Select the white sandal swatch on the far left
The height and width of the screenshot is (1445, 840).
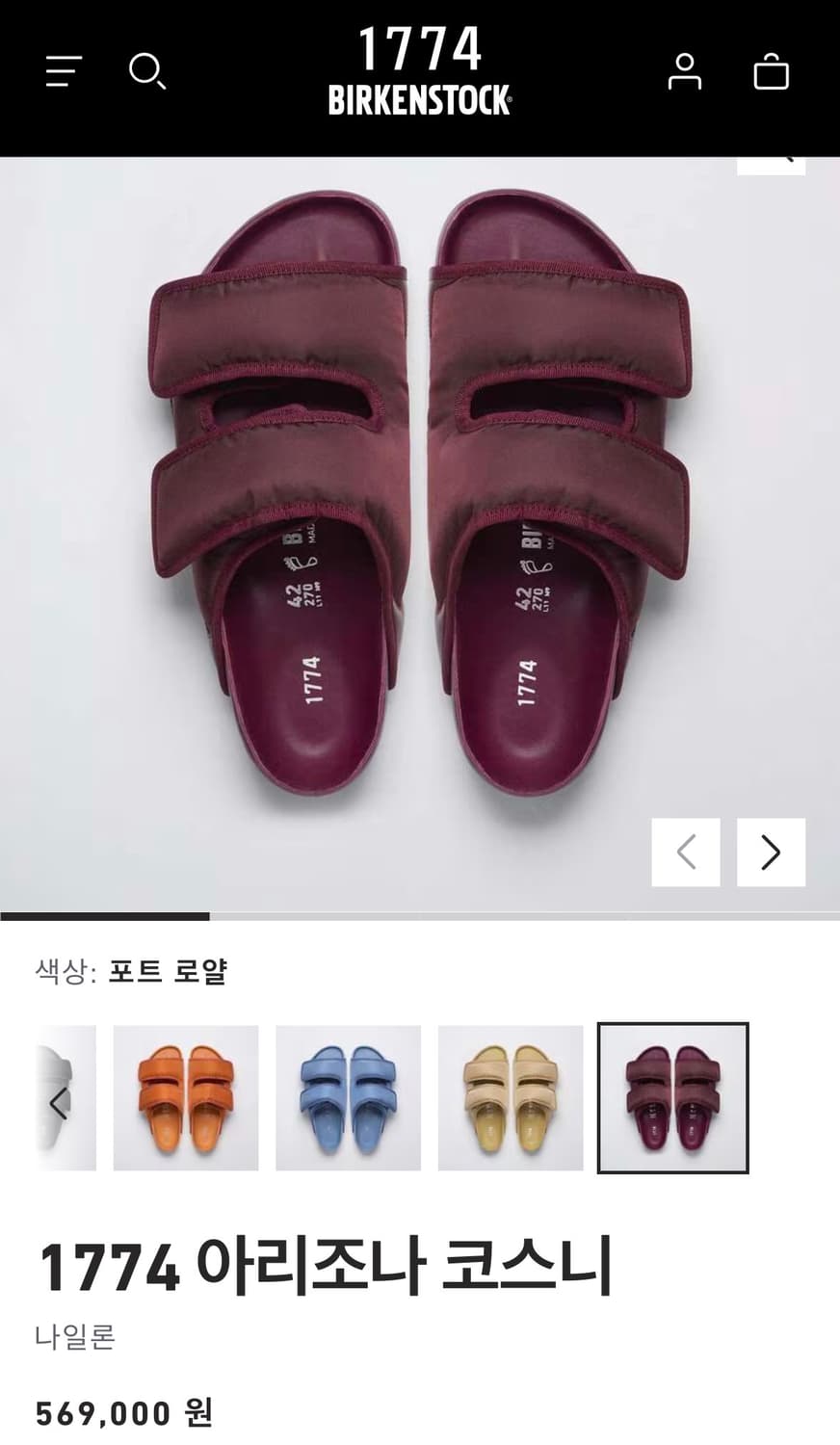[66, 1098]
